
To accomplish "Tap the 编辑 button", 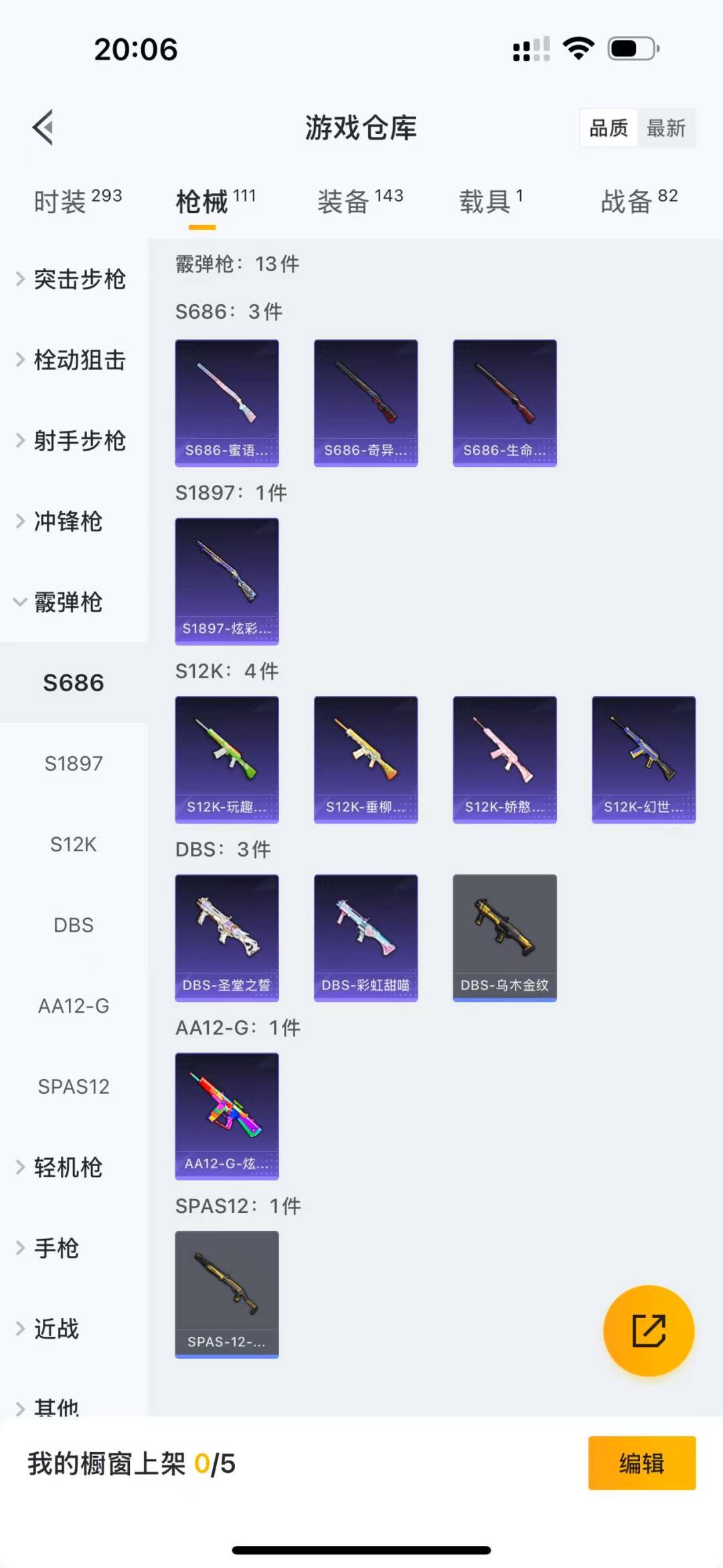I will [641, 1463].
